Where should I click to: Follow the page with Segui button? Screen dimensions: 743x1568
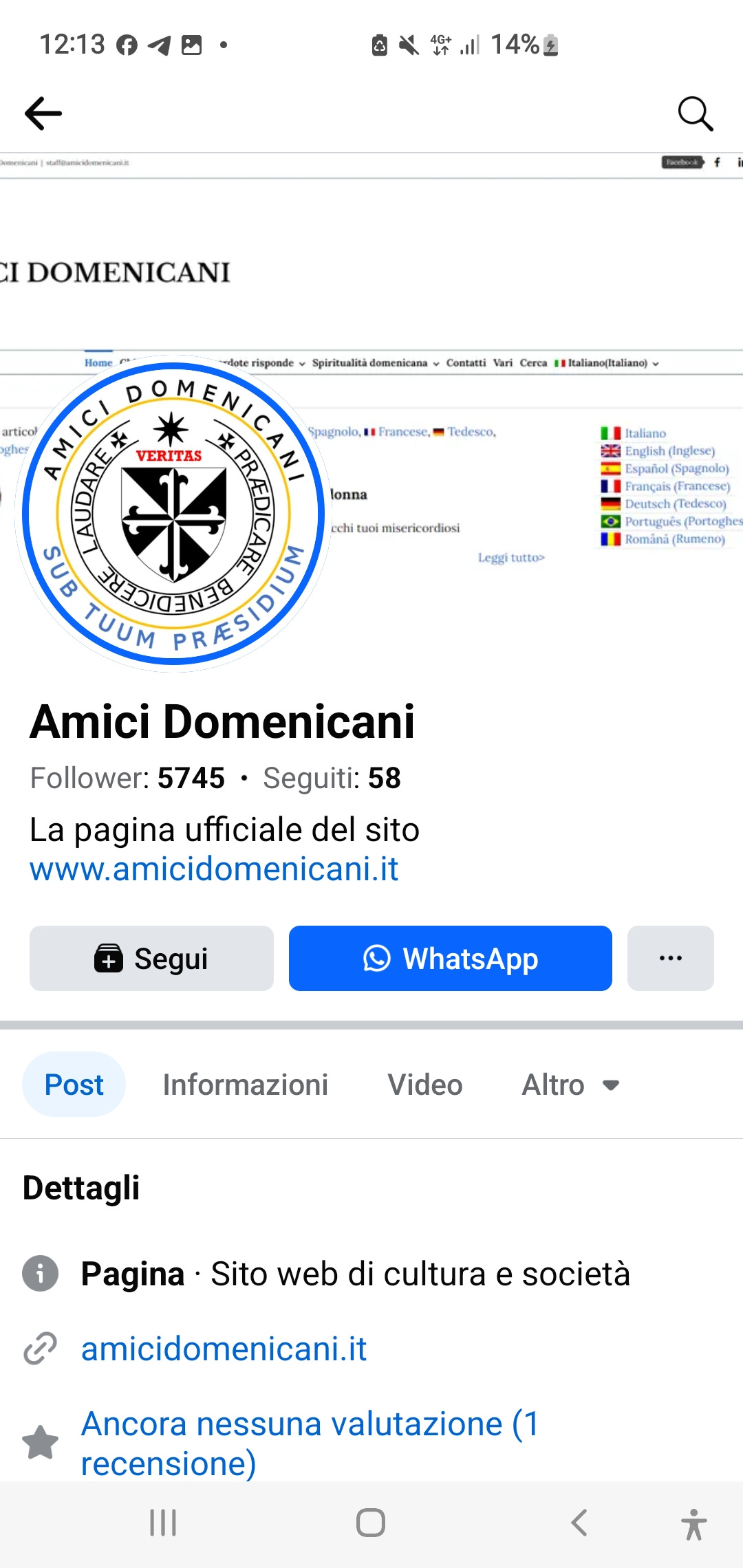(x=151, y=958)
